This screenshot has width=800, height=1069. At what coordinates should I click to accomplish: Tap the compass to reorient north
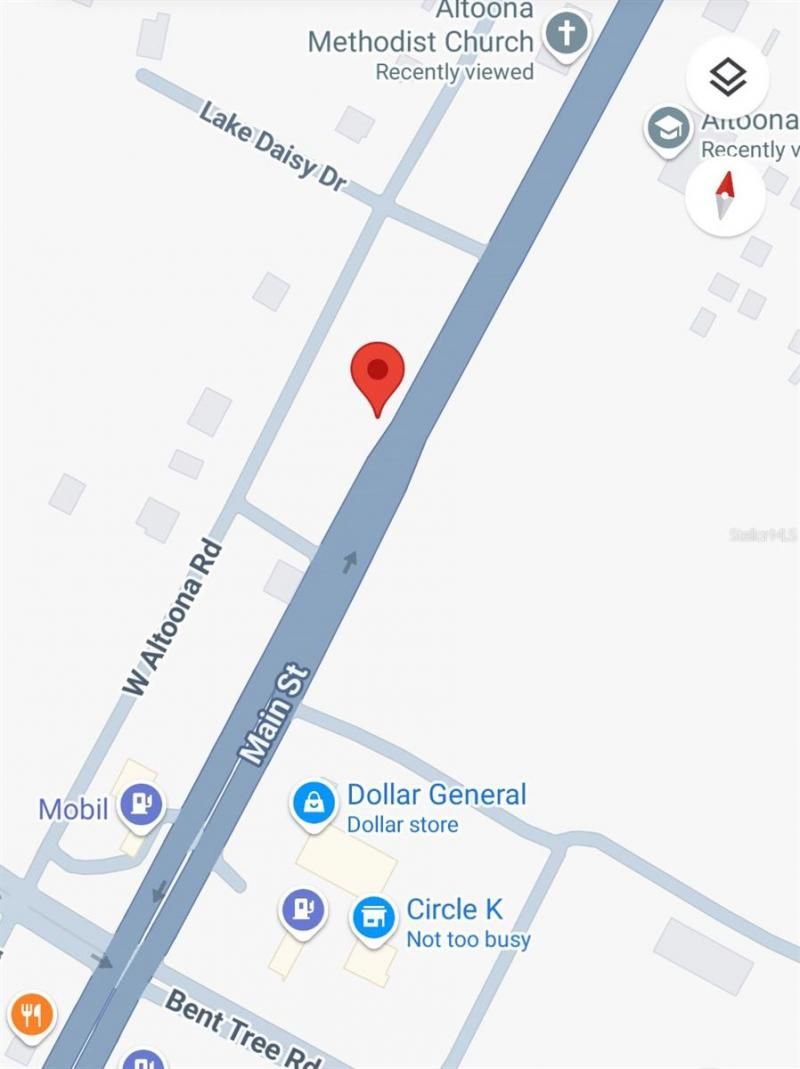point(725,196)
